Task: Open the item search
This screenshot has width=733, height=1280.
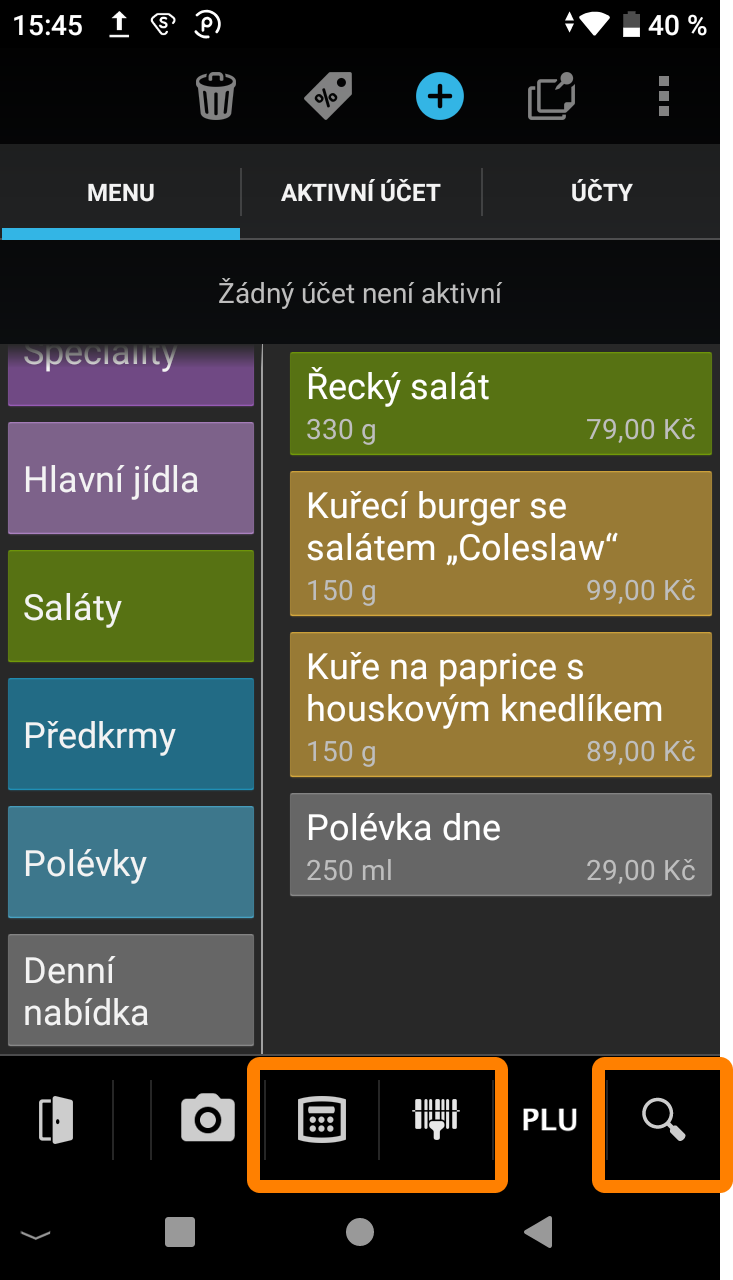Action: click(x=663, y=1119)
